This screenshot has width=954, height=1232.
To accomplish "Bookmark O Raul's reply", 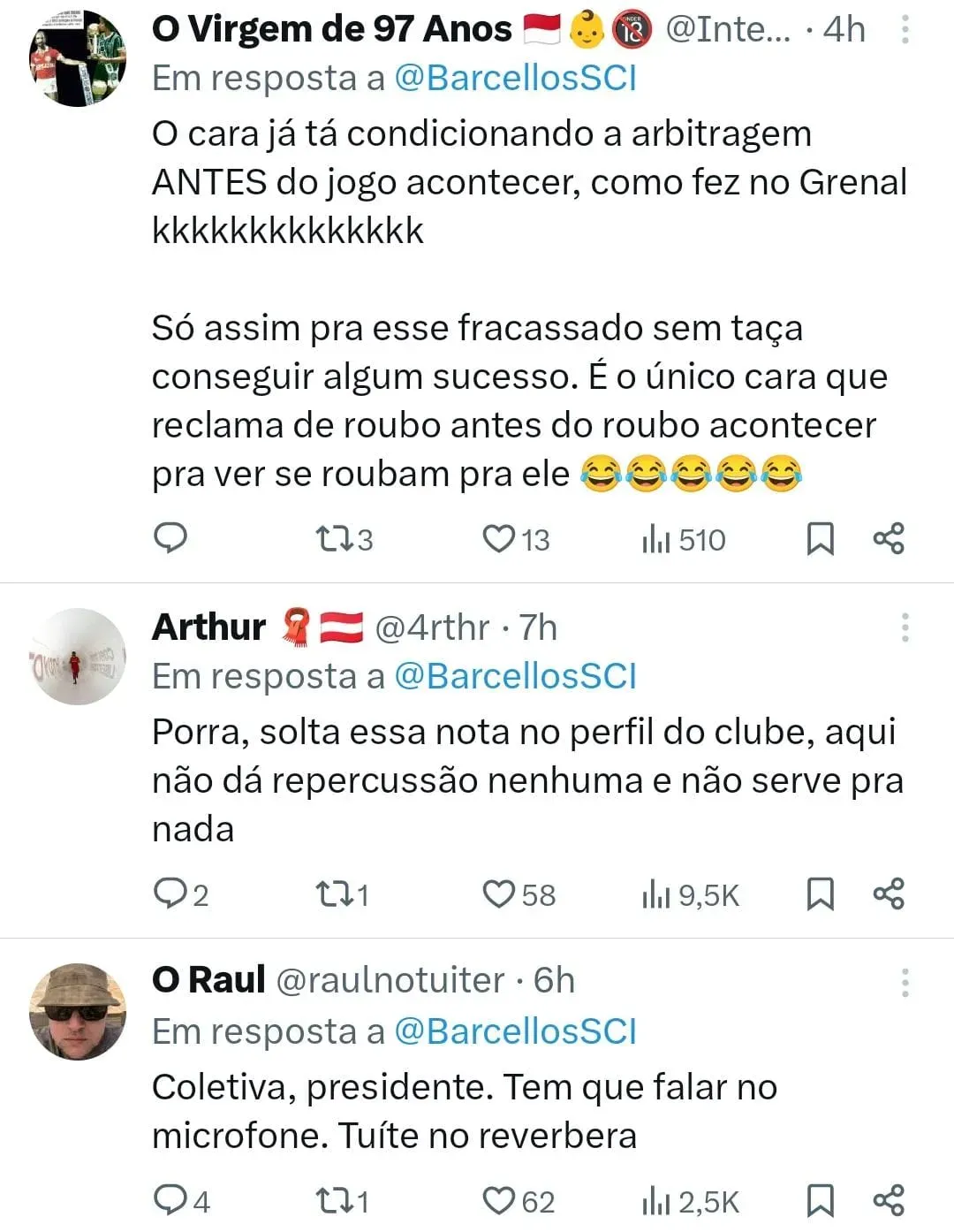I will click(x=820, y=1200).
